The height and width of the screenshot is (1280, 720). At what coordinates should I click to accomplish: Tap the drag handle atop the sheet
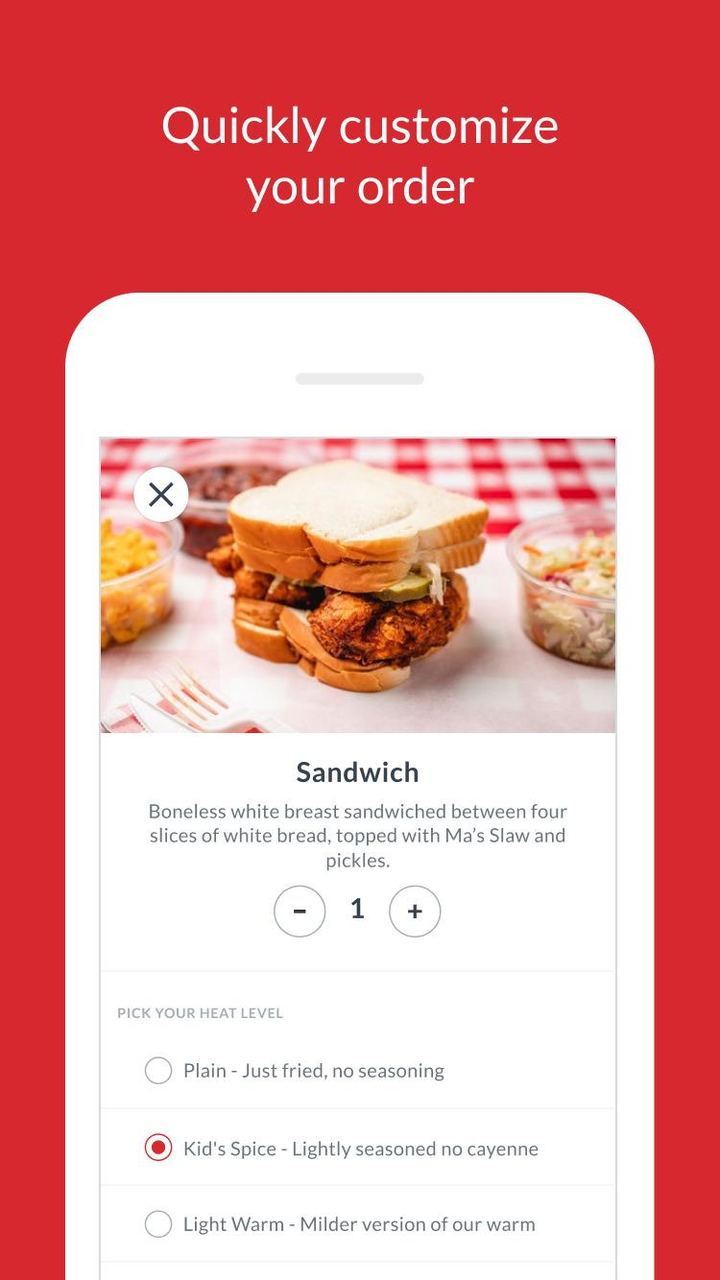(359, 379)
